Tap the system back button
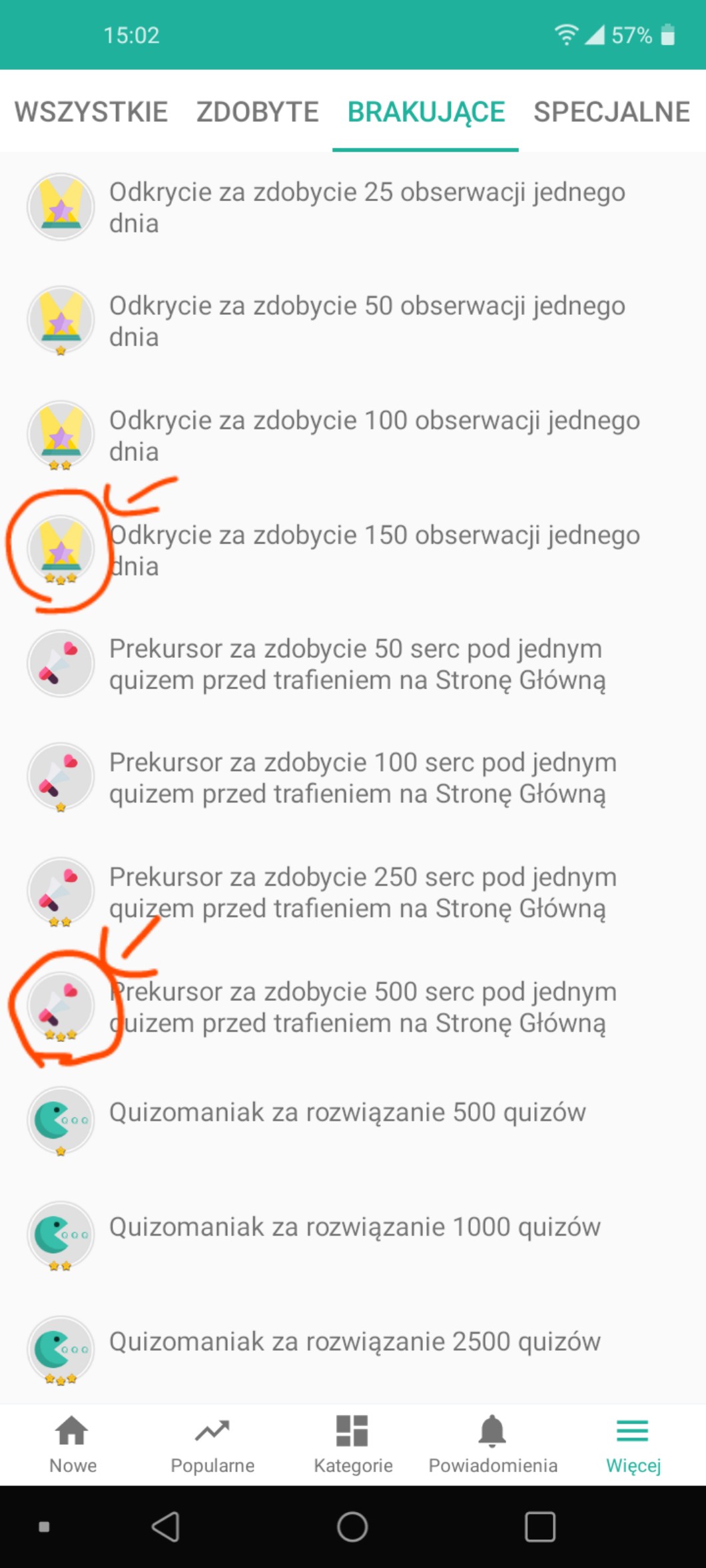 (x=165, y=1527)
